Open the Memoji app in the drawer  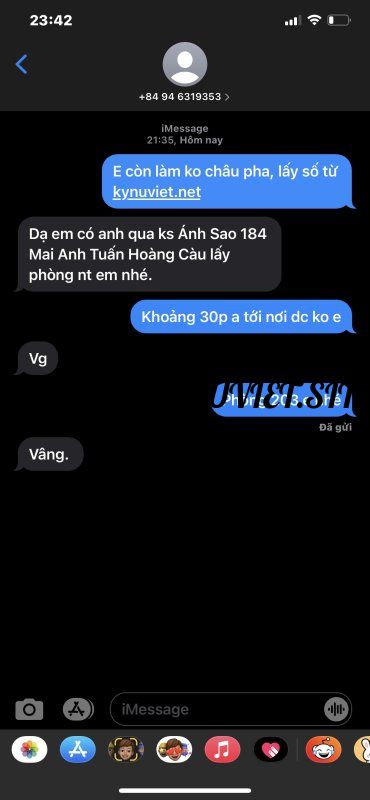(126, 750)
